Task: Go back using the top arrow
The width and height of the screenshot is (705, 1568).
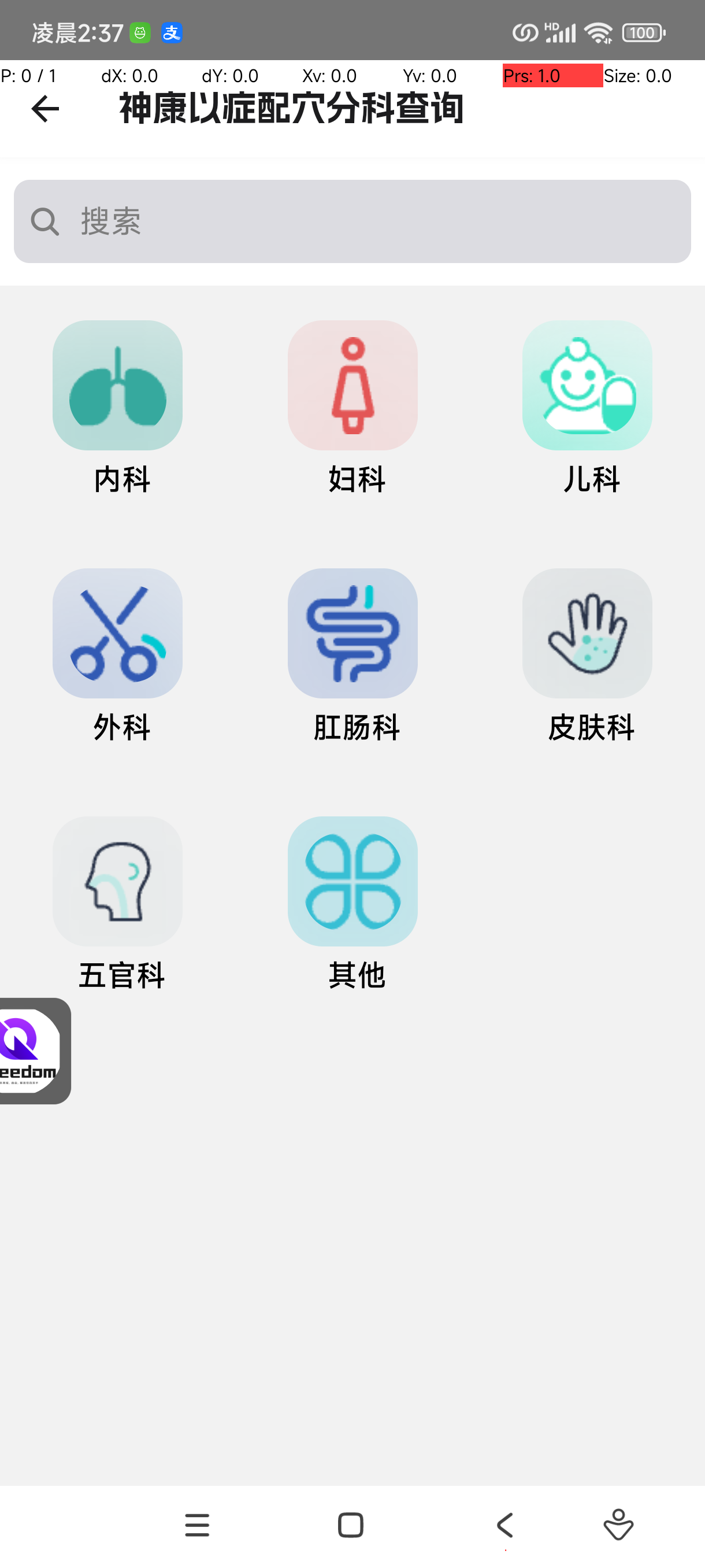Action: (x=45, y=109)
